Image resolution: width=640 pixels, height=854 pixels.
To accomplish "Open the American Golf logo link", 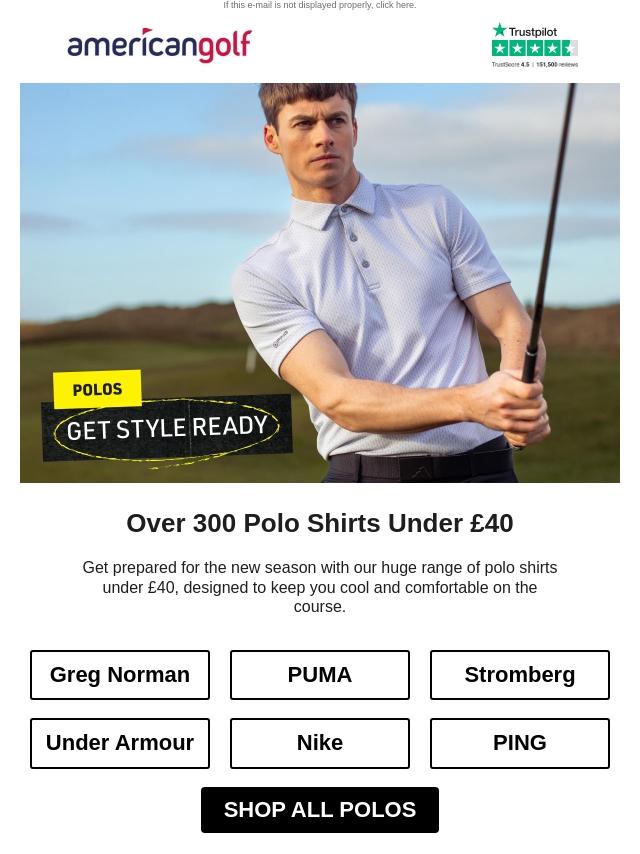I will point(160,46).
